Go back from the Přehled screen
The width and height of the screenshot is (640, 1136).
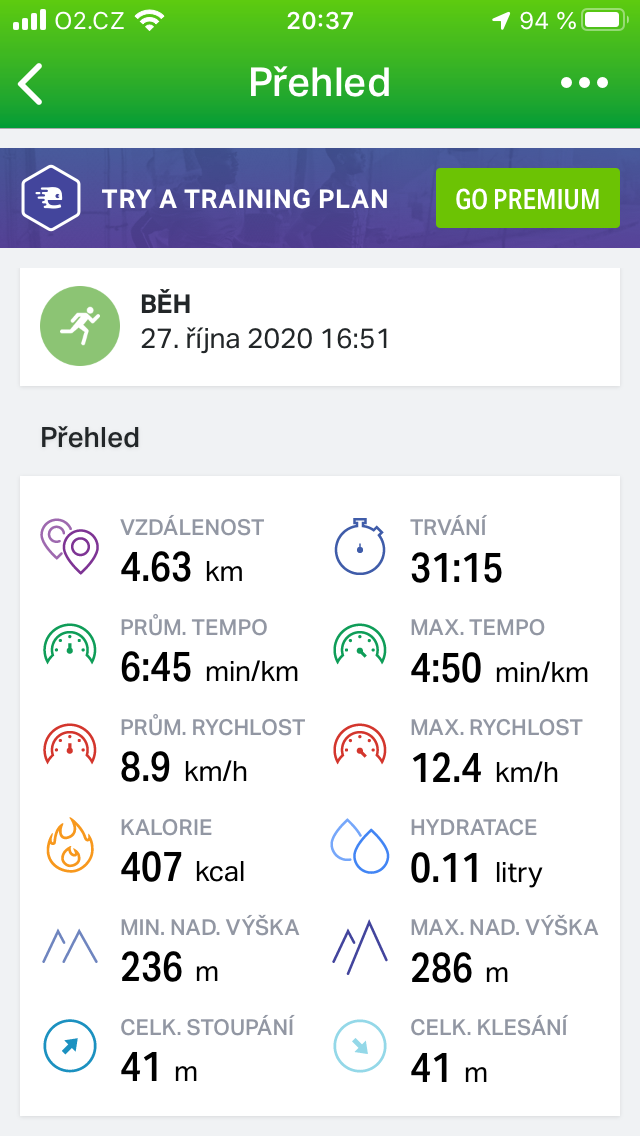pos(31,83)
